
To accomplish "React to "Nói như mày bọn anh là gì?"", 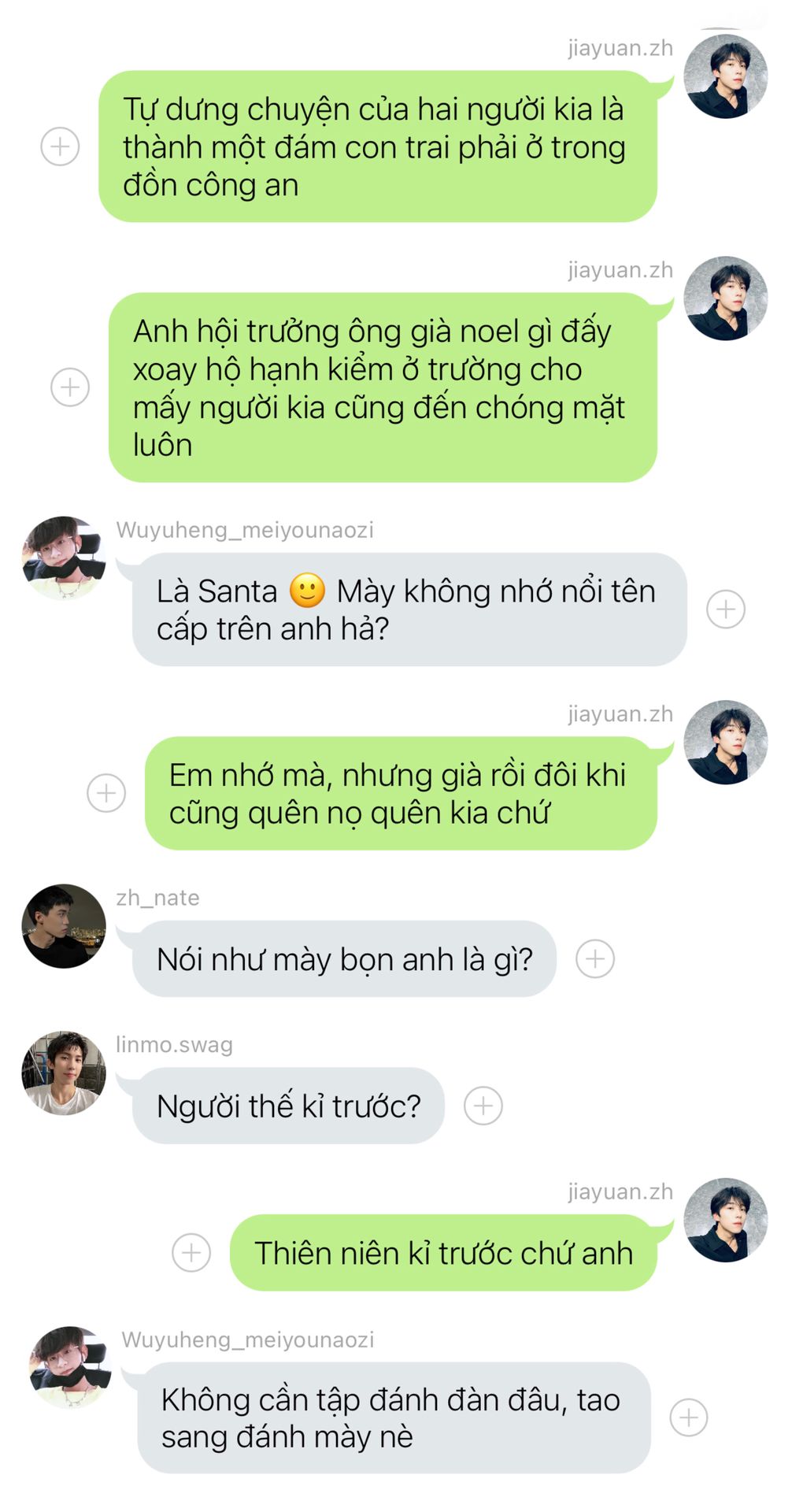I will pos(595,958).
